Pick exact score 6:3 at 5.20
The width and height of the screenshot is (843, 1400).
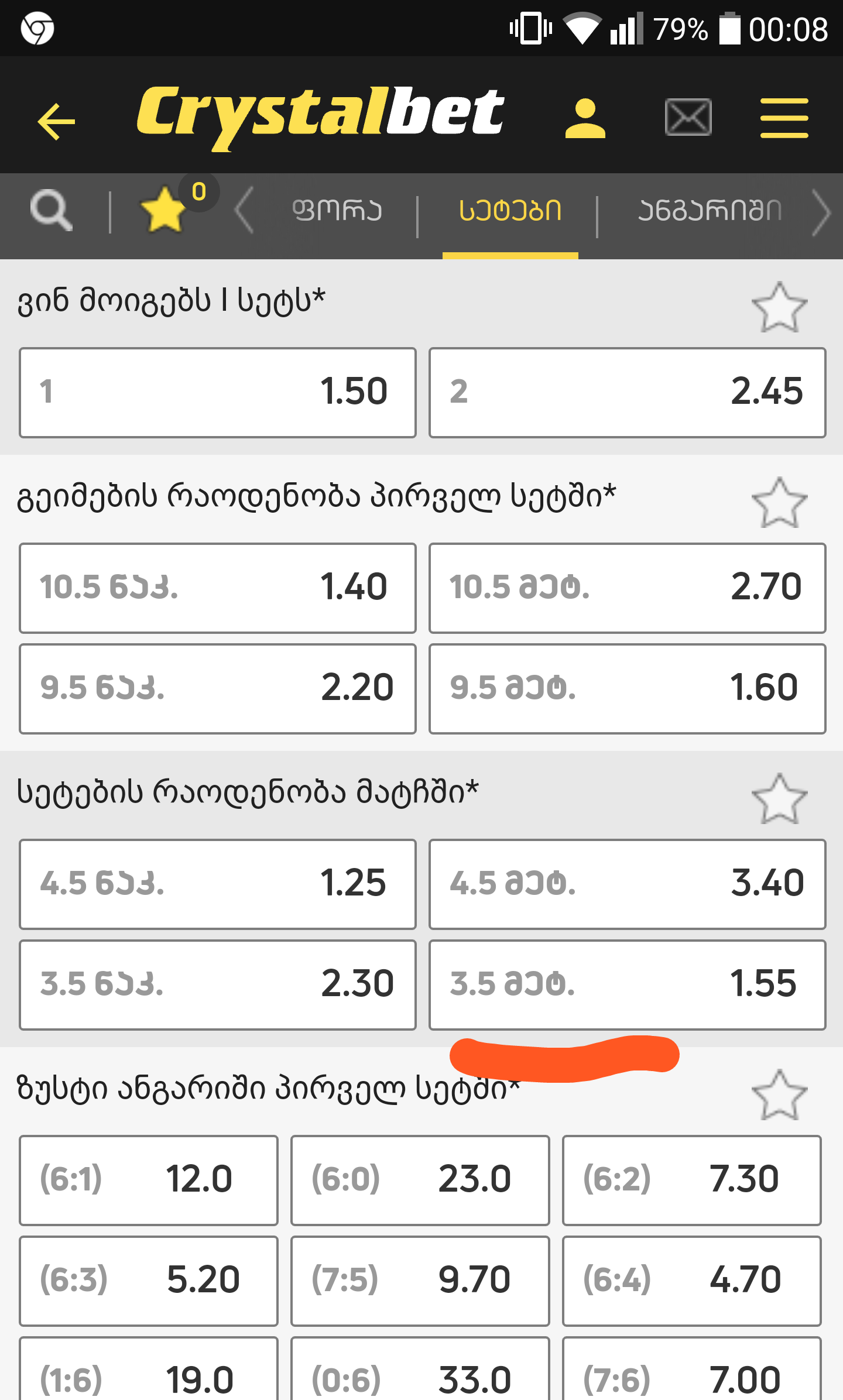pyautogui.click(x=148, y=1281)
